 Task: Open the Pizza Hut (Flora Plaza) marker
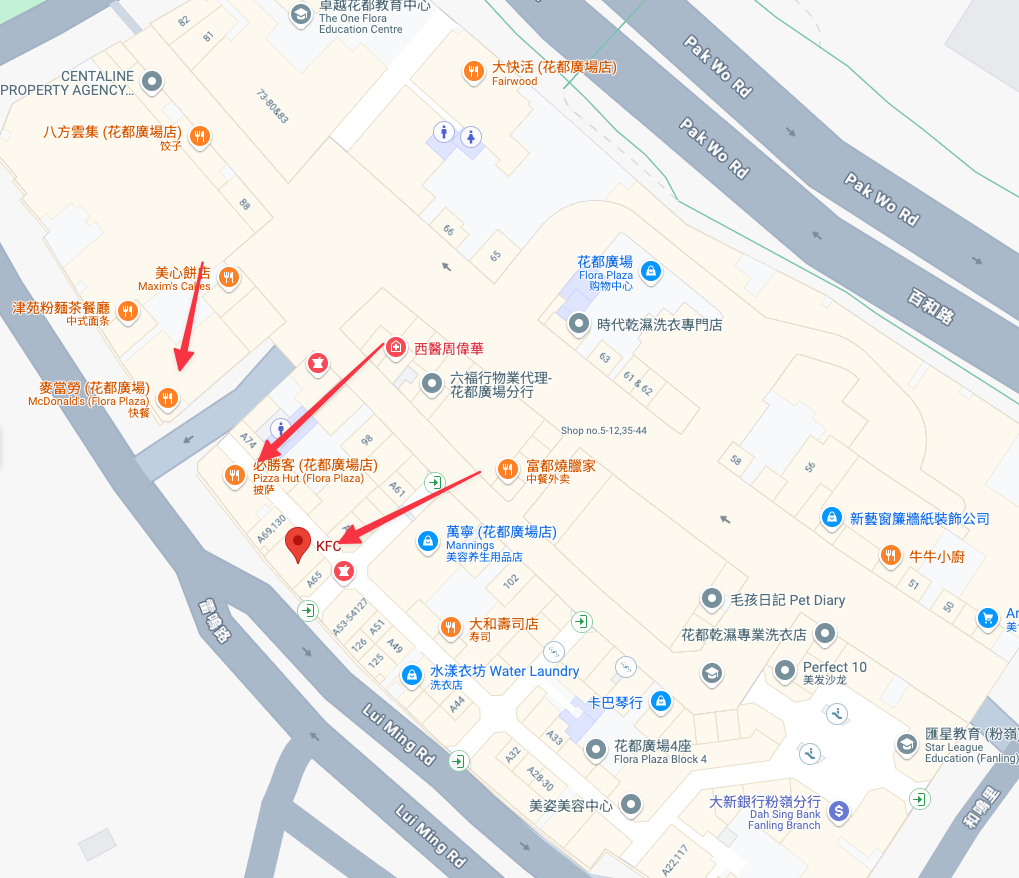(235, 475)
